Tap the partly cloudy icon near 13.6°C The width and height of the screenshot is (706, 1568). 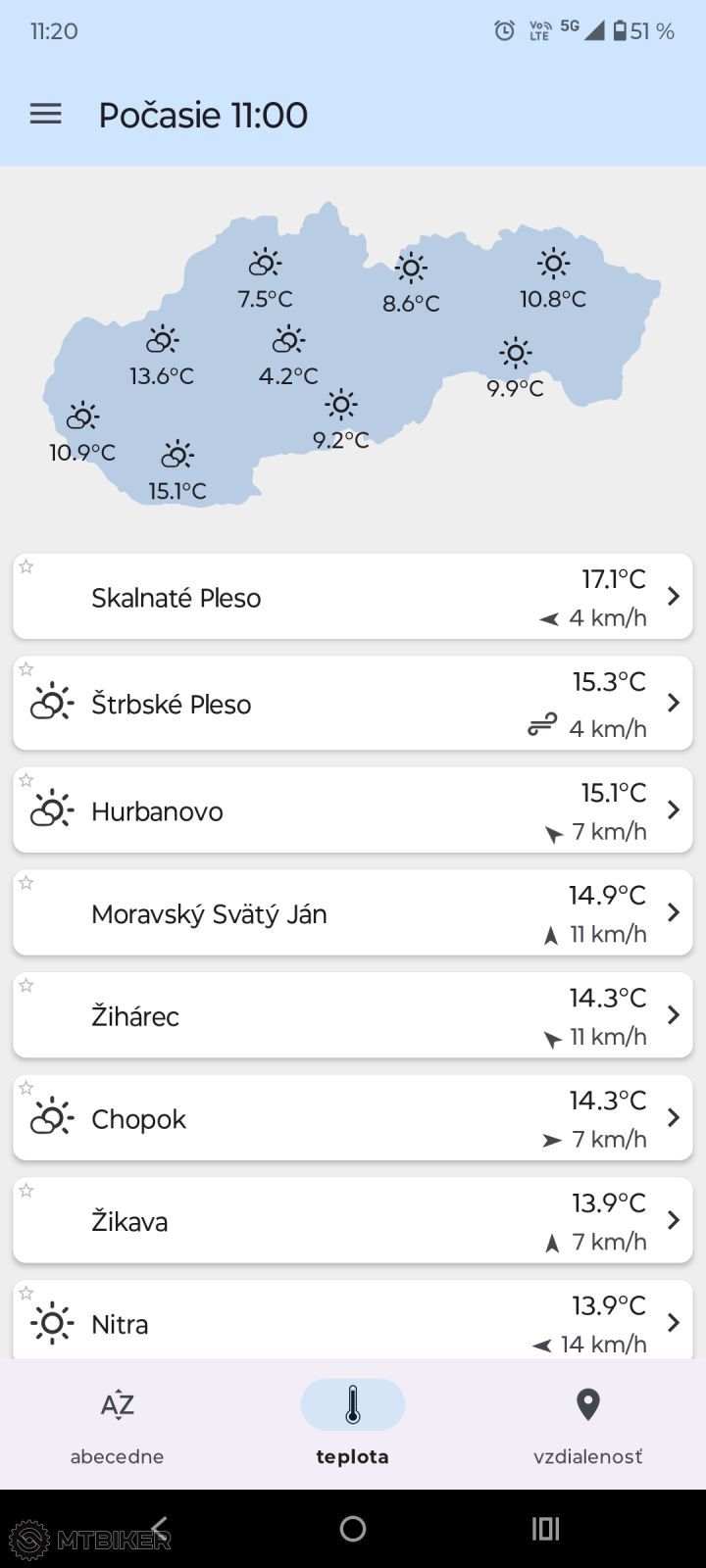[161, 338]
